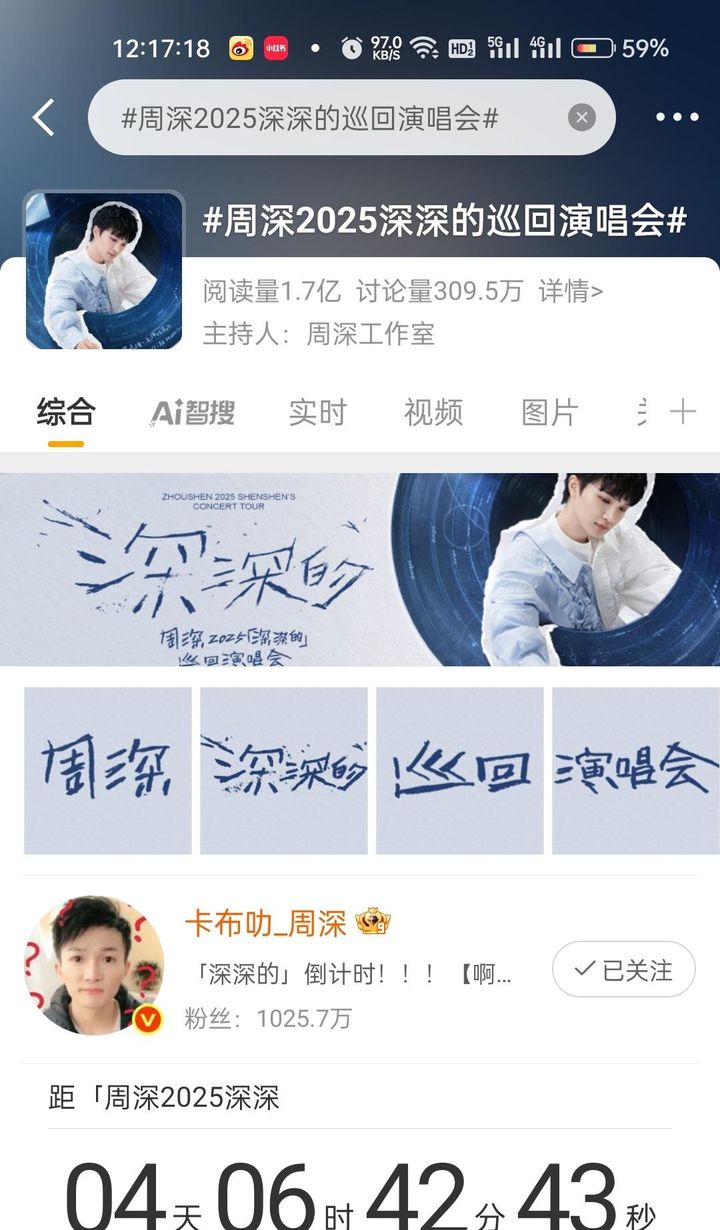
Task: Open the 演唱会 handwriting image tile
Action: (635, 770)
